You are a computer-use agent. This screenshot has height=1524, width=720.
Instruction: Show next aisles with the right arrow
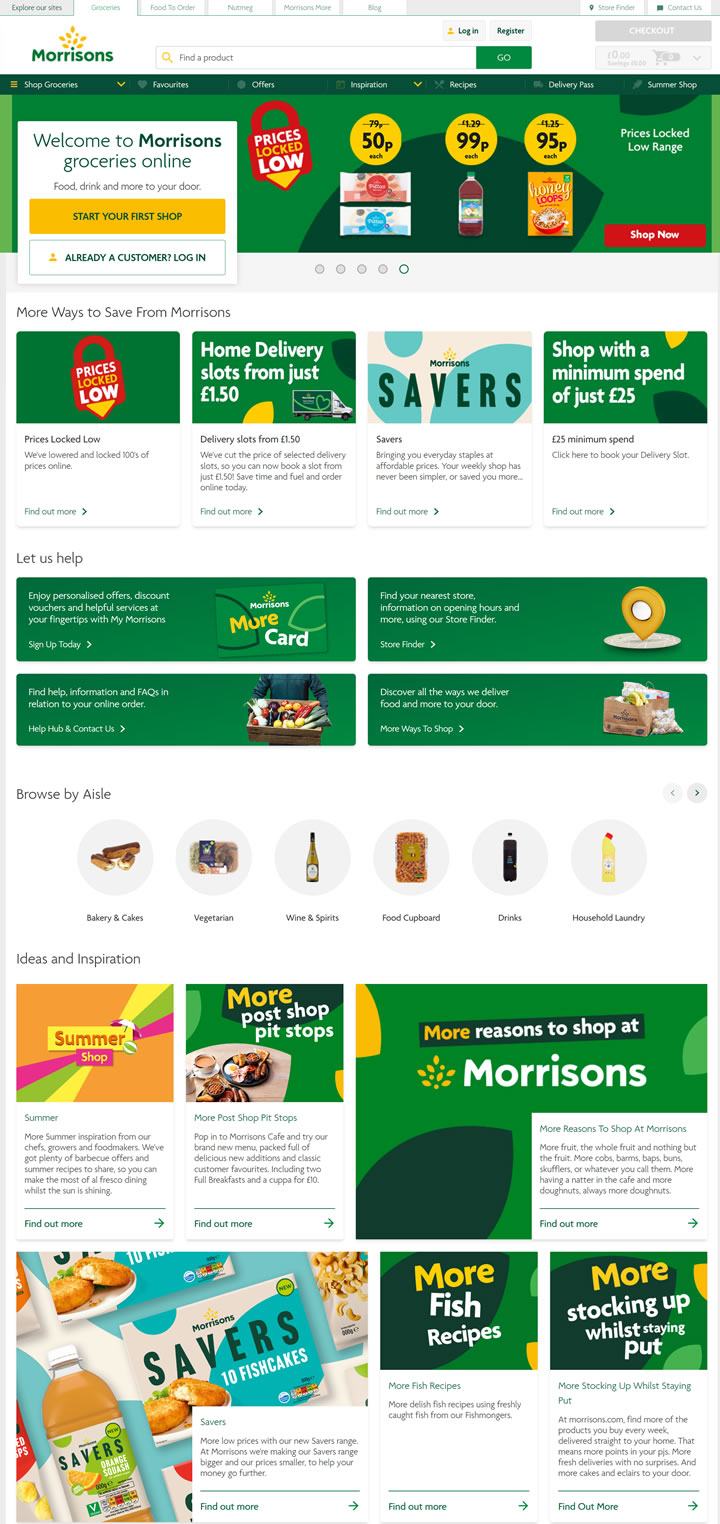coord(697,793)
